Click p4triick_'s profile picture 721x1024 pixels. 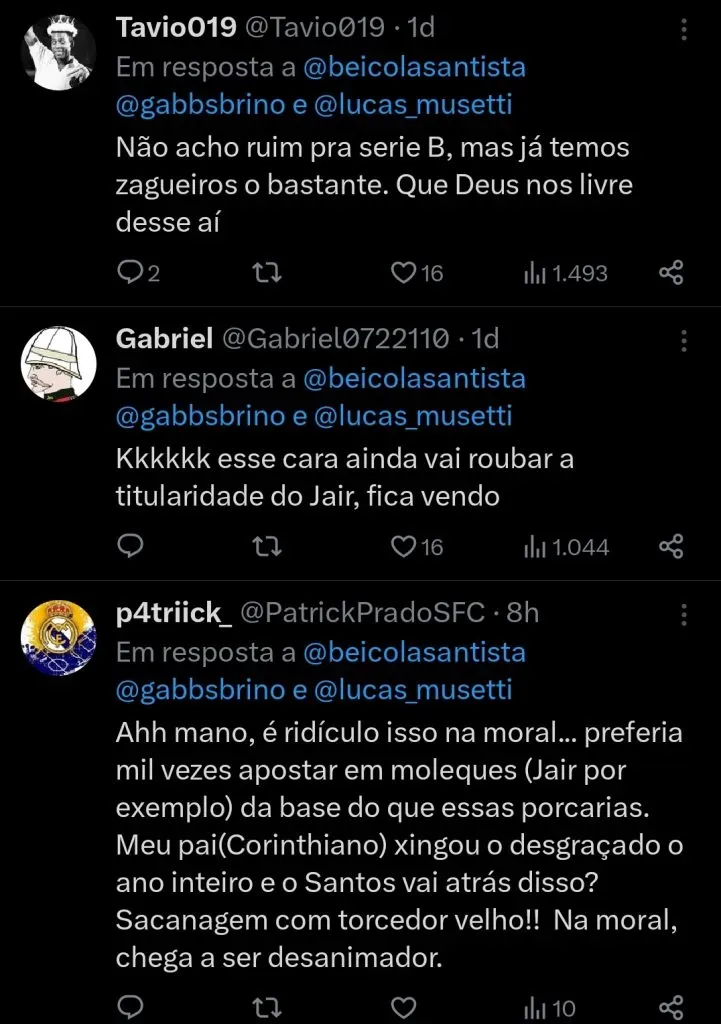[x=57, y=636]
